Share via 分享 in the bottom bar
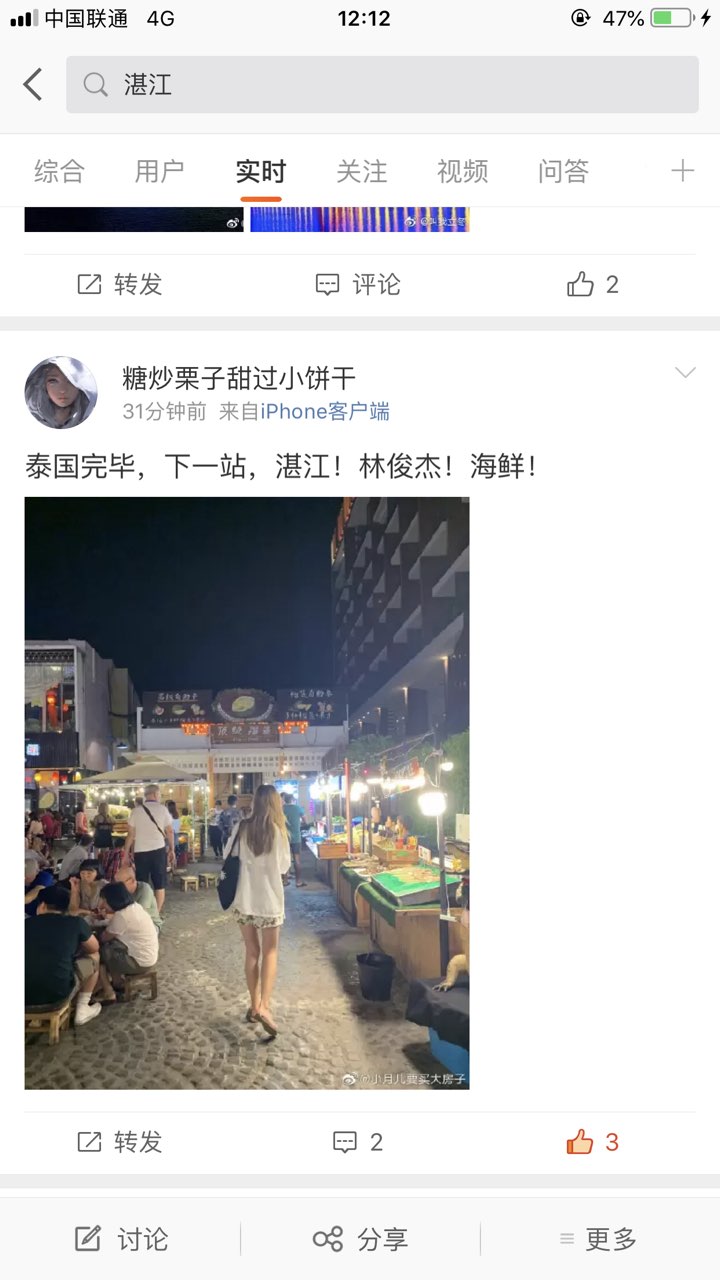The width and height of the screenshot is (720, 1280). (360, 1239)
